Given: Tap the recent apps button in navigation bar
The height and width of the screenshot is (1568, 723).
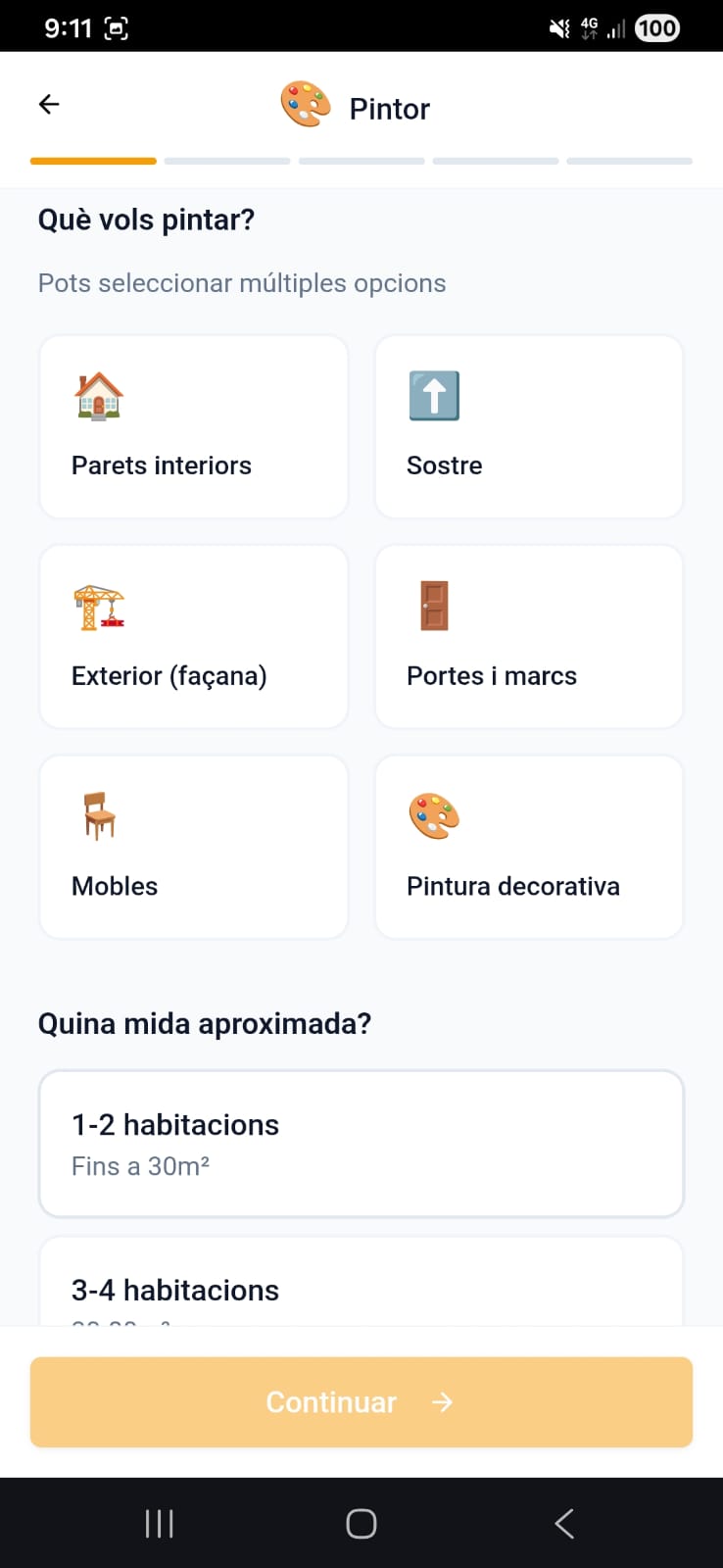Looking at the screenshot, I should coord(158,1523).
